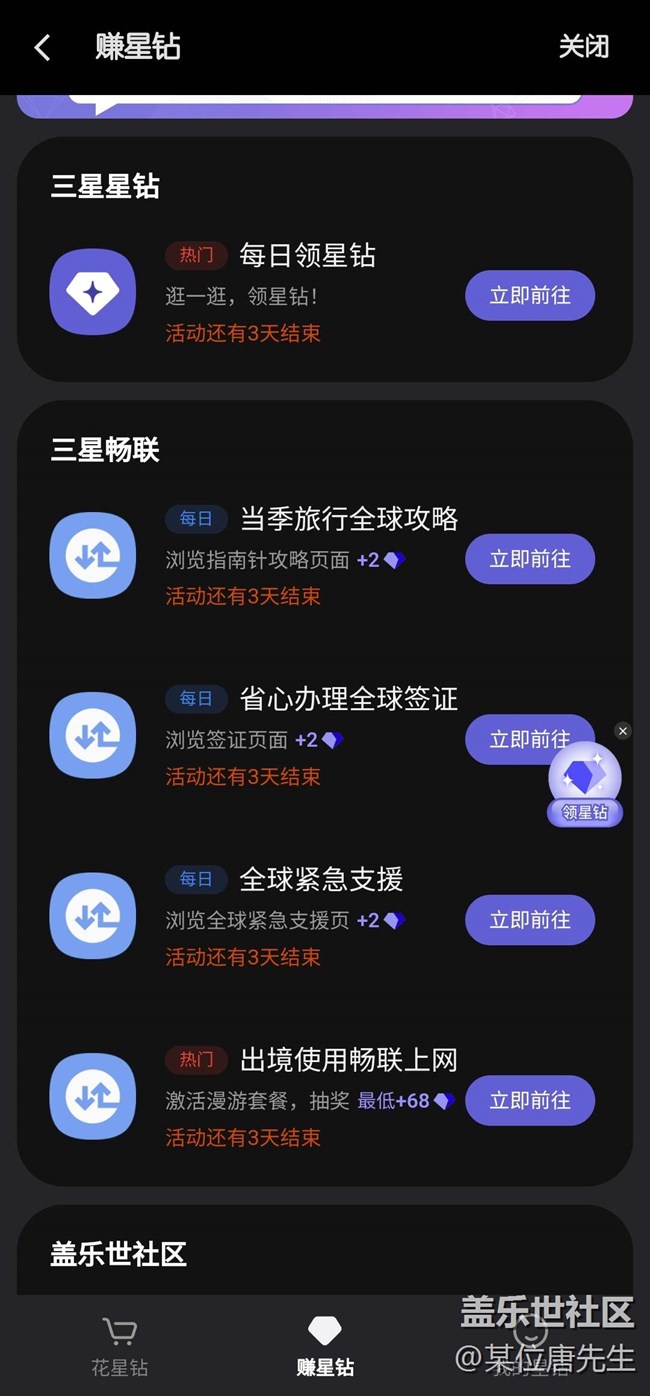
Task: Select the 赚星钻 tab
Action: [x=325, y=1346]
